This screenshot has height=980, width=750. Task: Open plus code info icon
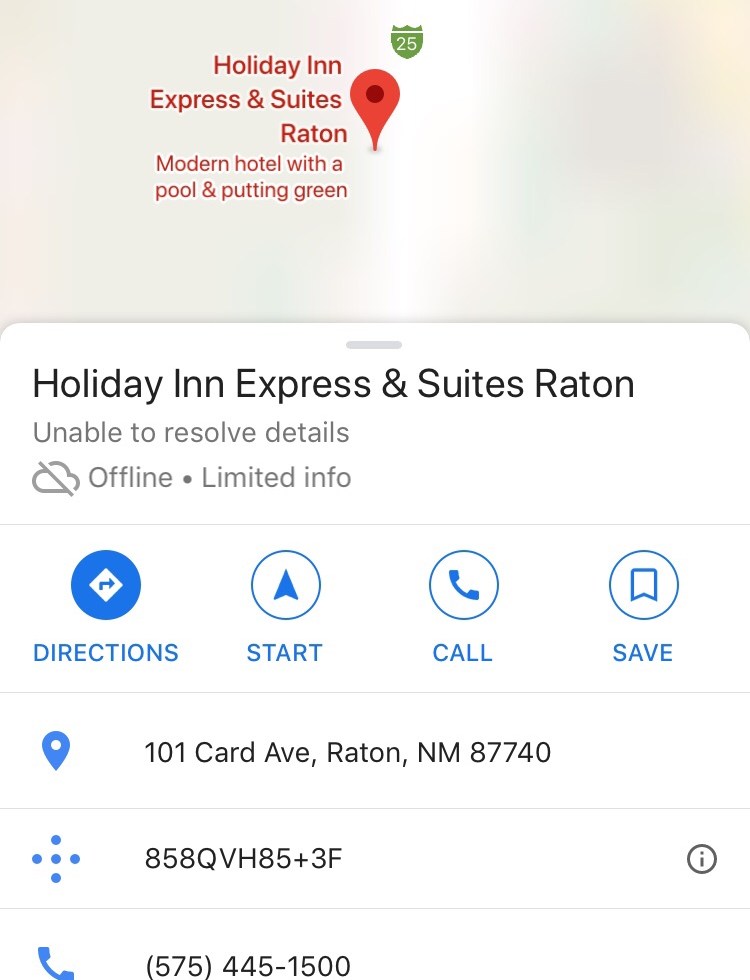[x=702, y=858]
